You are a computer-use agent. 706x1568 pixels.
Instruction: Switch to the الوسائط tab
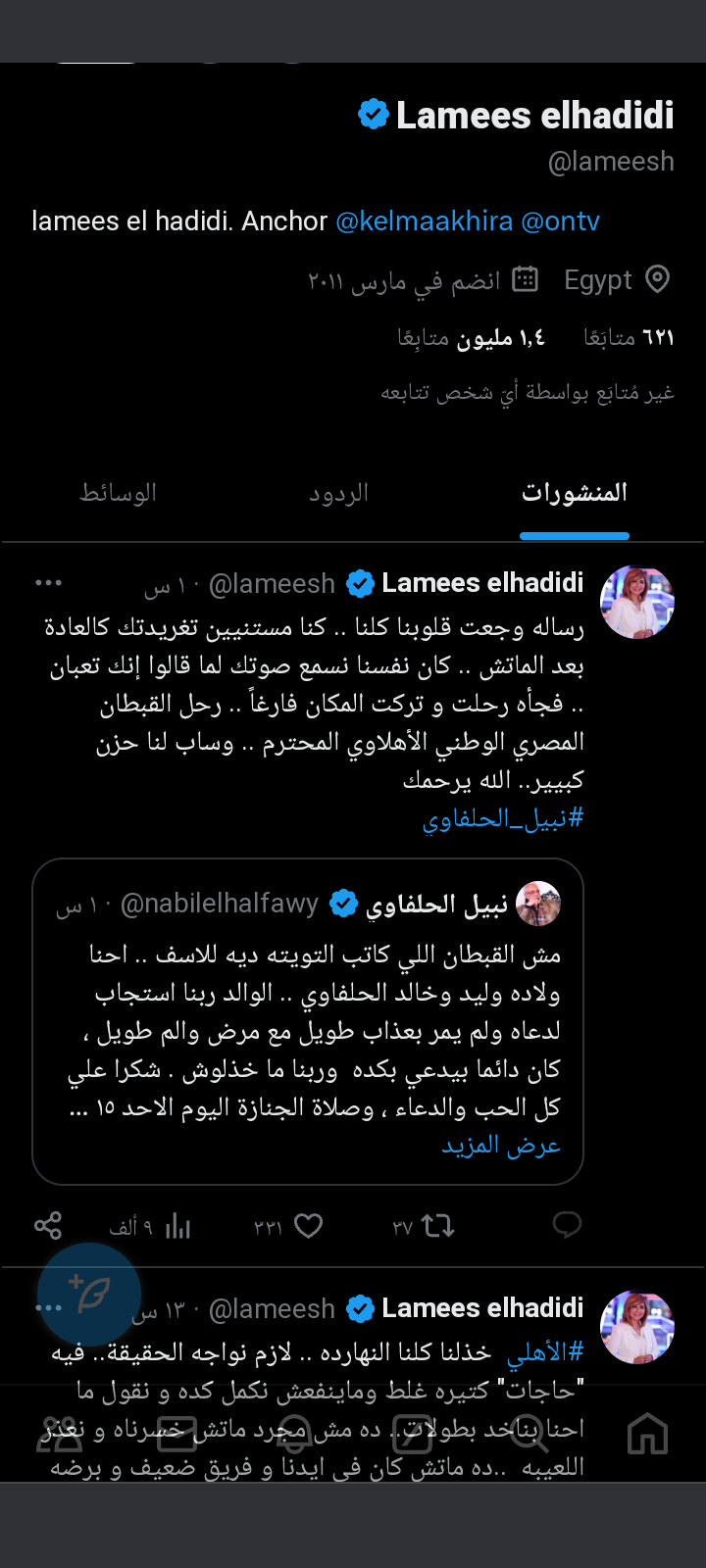click(x=119, y=493)
